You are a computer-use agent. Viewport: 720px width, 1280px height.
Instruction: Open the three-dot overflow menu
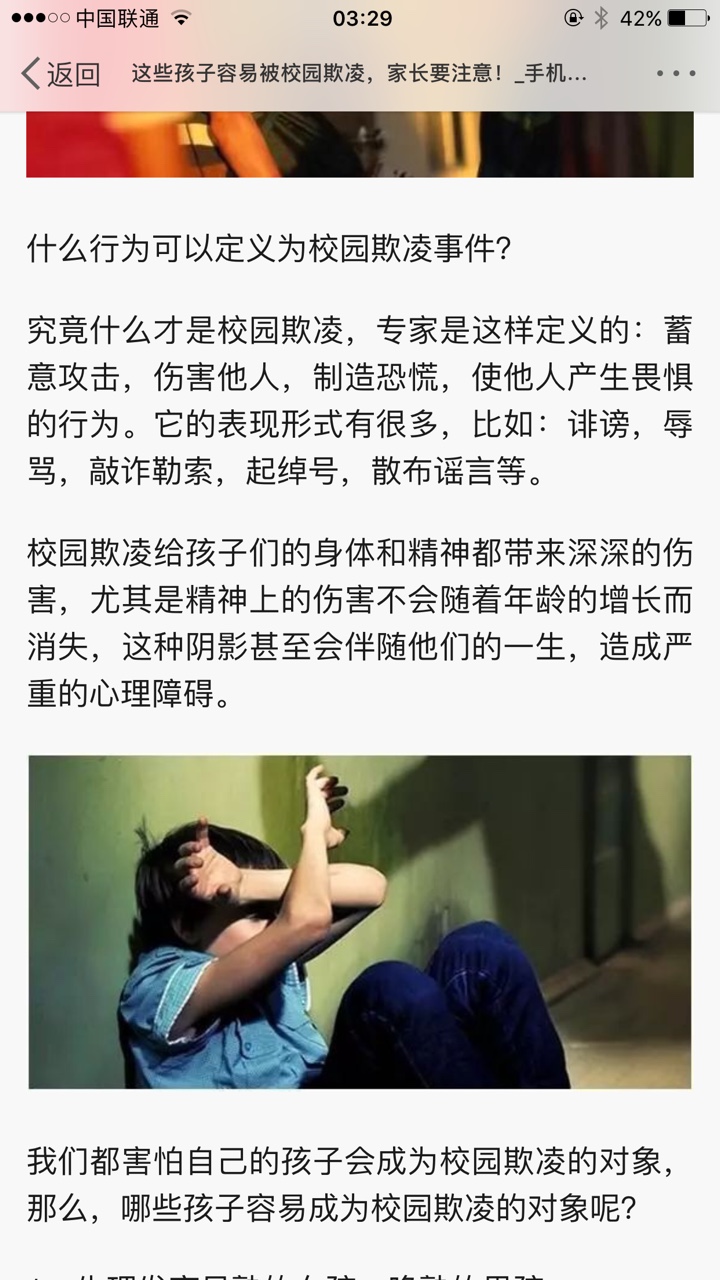(675, 74)
